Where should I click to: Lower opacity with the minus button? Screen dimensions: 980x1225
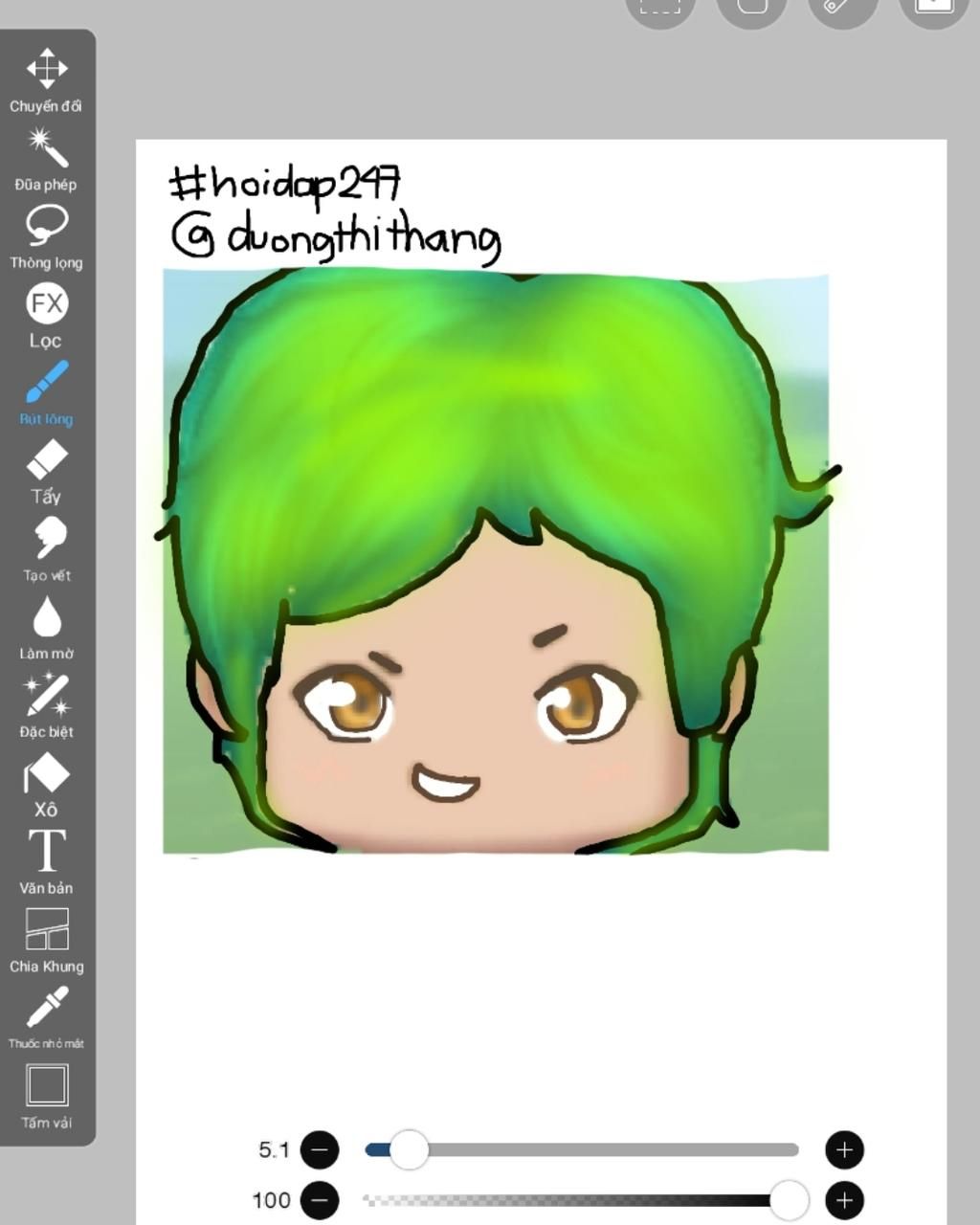(320, 1200)
